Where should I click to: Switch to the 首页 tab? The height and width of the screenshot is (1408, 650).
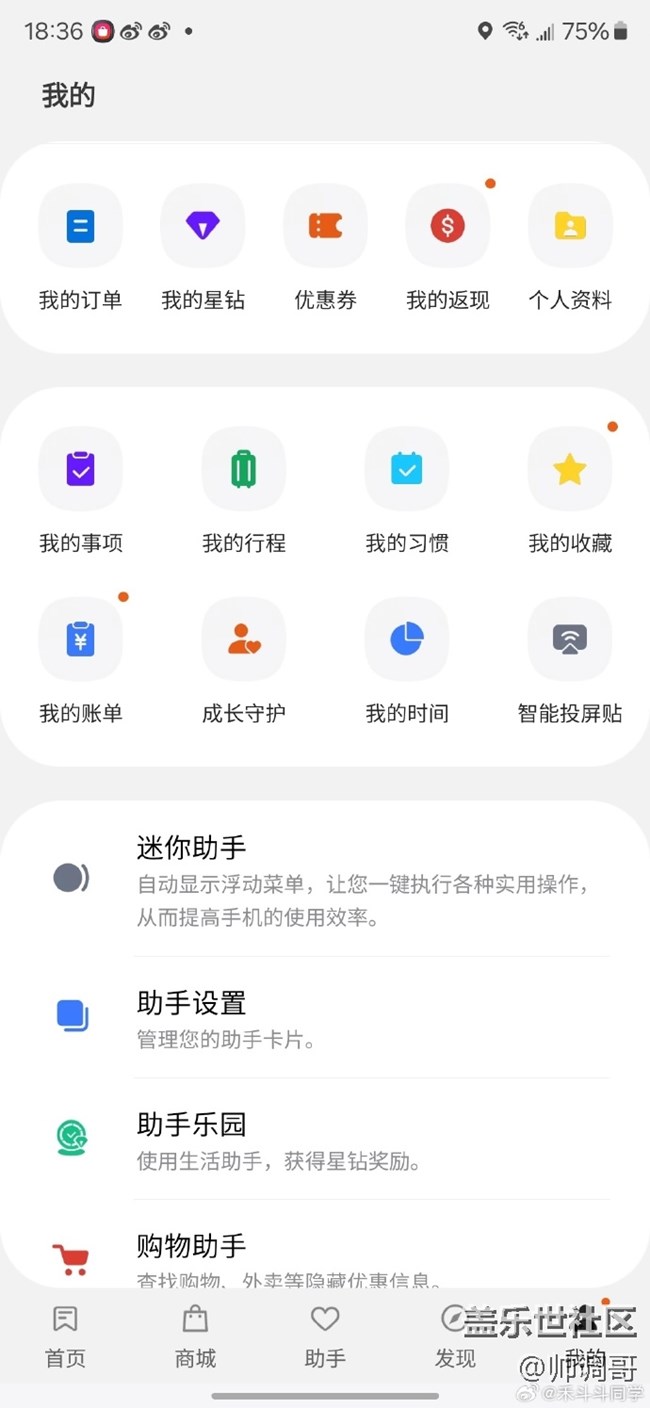tap(65, 1336)
